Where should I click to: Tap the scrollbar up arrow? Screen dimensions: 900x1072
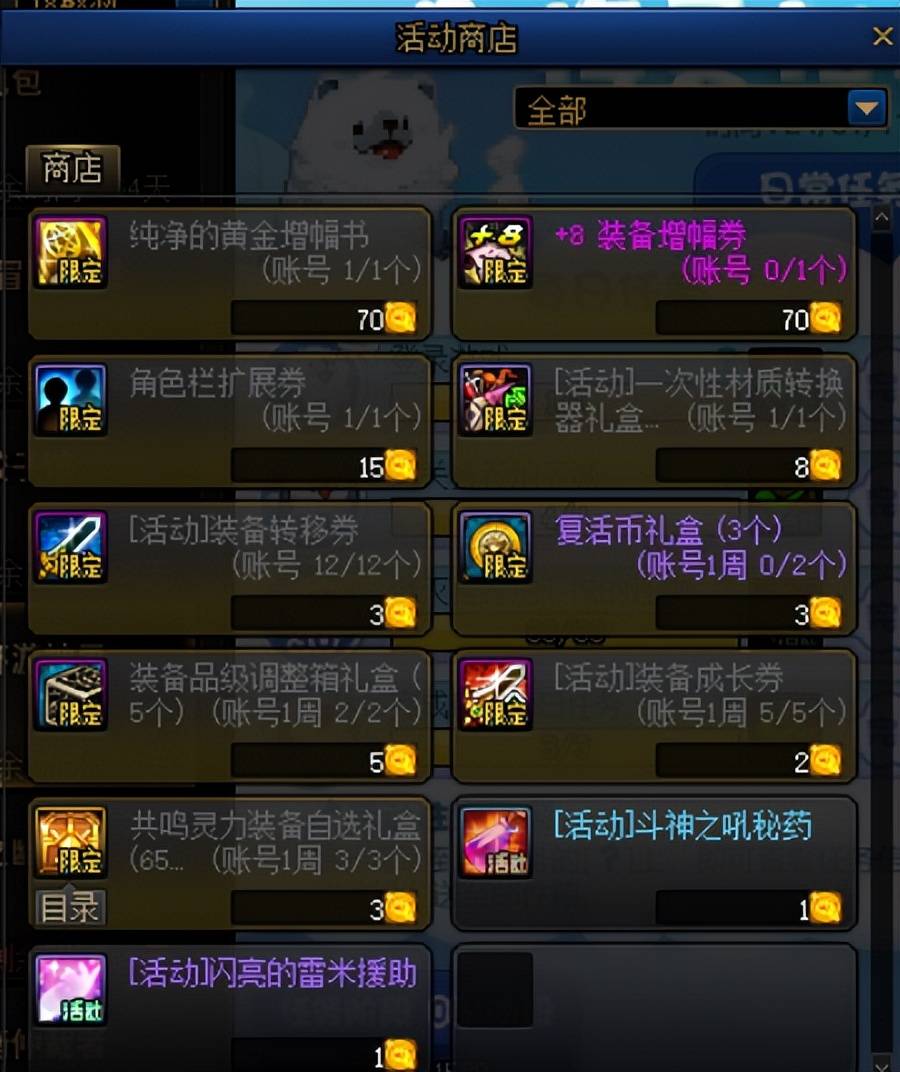(882, 217)
